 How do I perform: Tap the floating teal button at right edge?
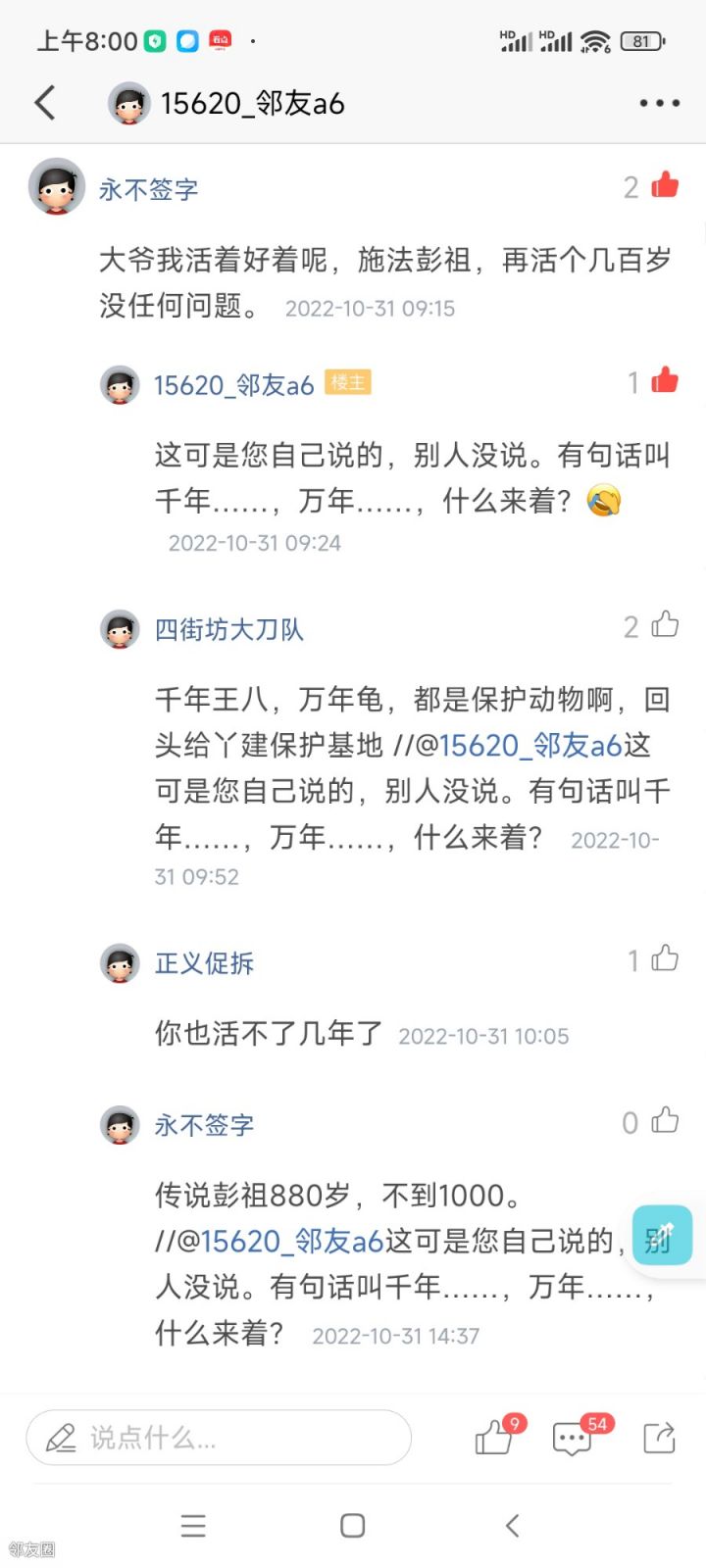coord(662,1236)
